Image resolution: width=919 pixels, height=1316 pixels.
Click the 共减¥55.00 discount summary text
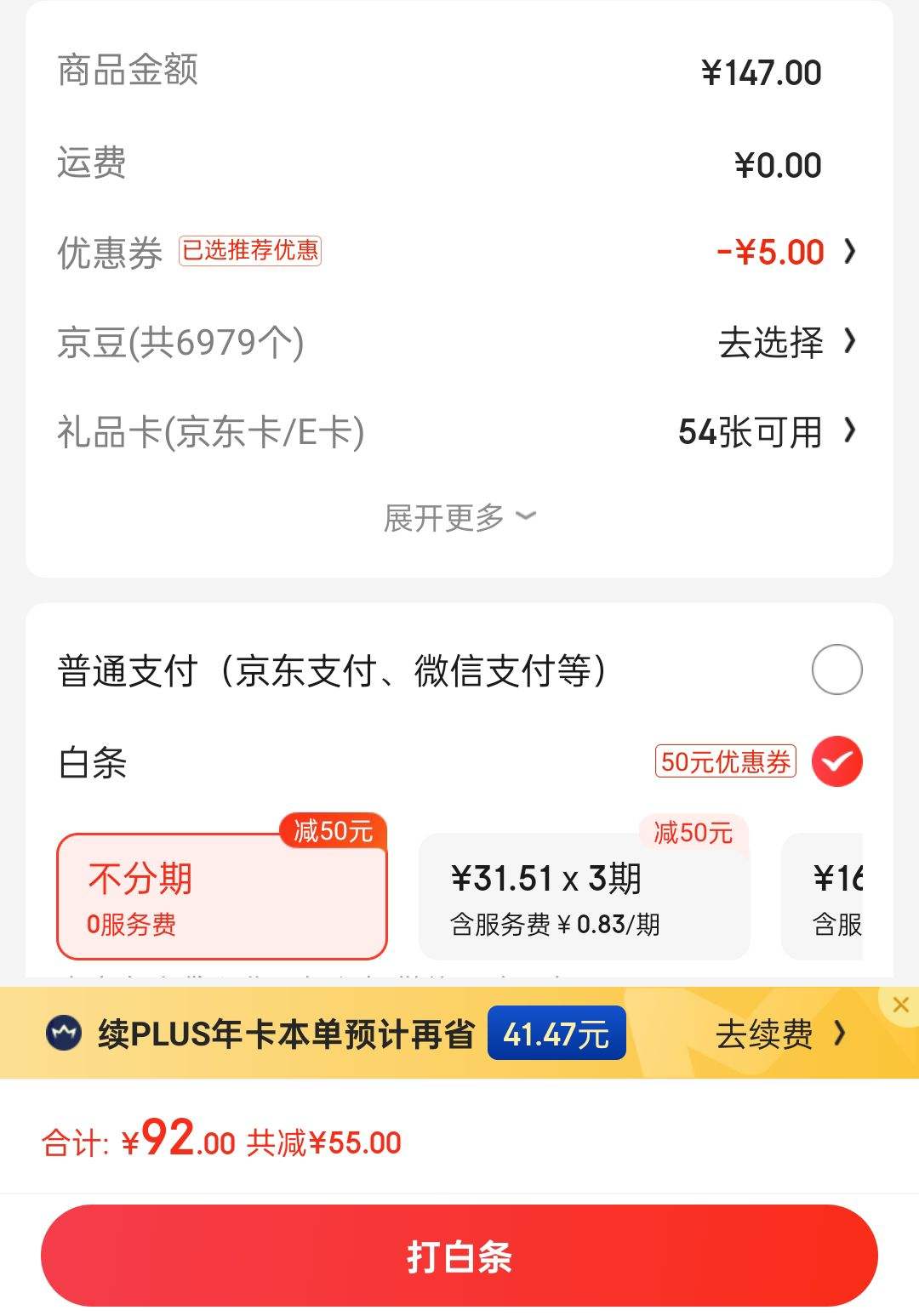[x=324, y=1144]
